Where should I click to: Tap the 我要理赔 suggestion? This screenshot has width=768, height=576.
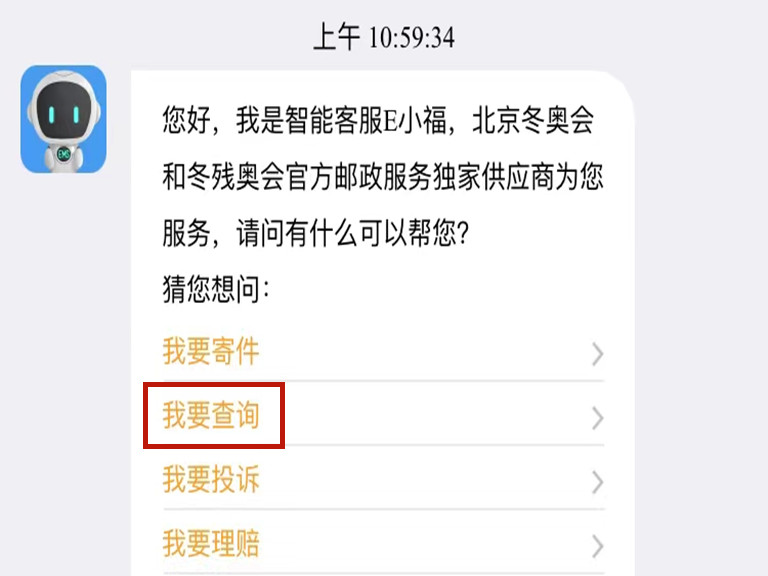211,544
